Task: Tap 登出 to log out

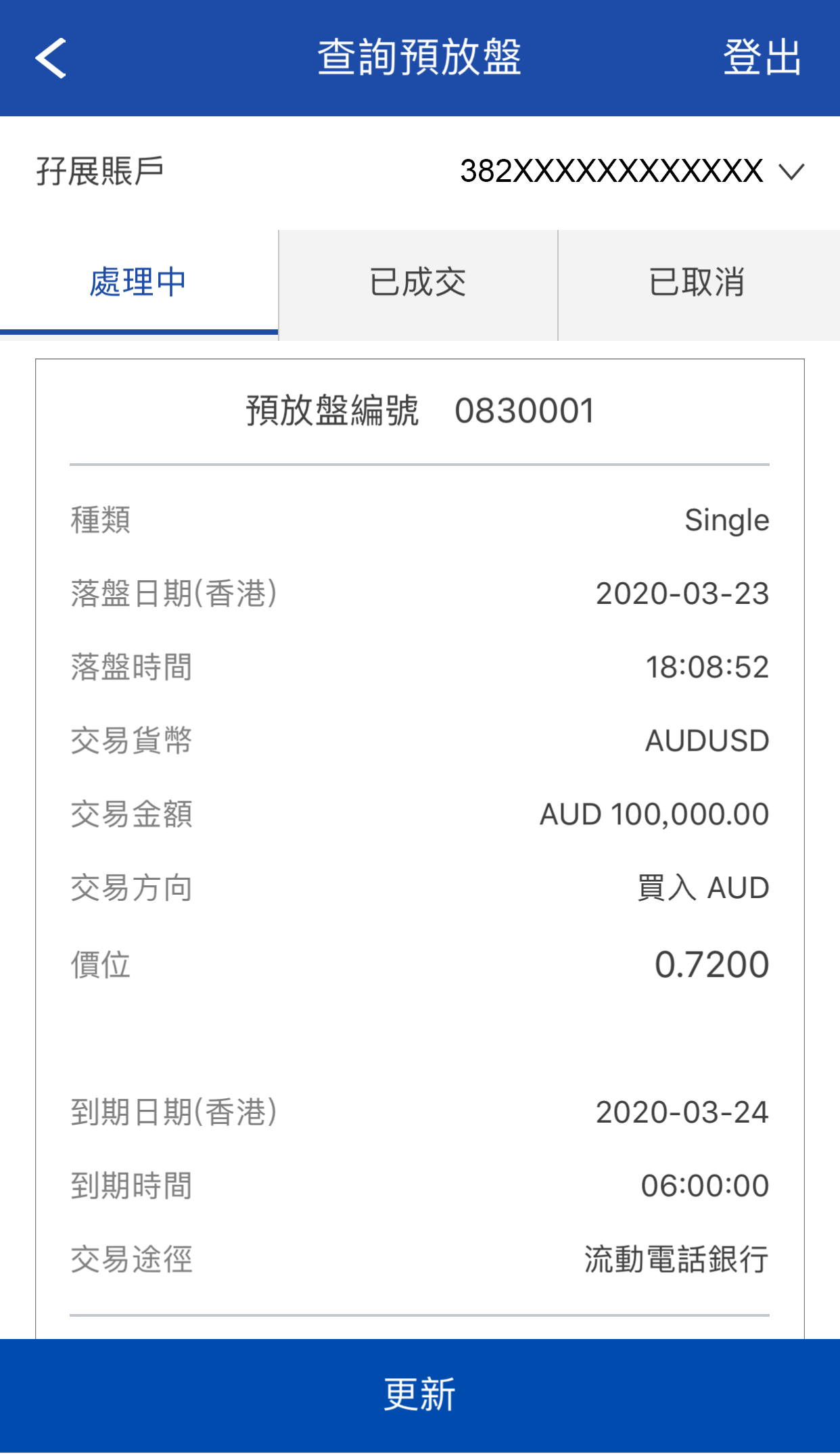Action: point(762,58)
